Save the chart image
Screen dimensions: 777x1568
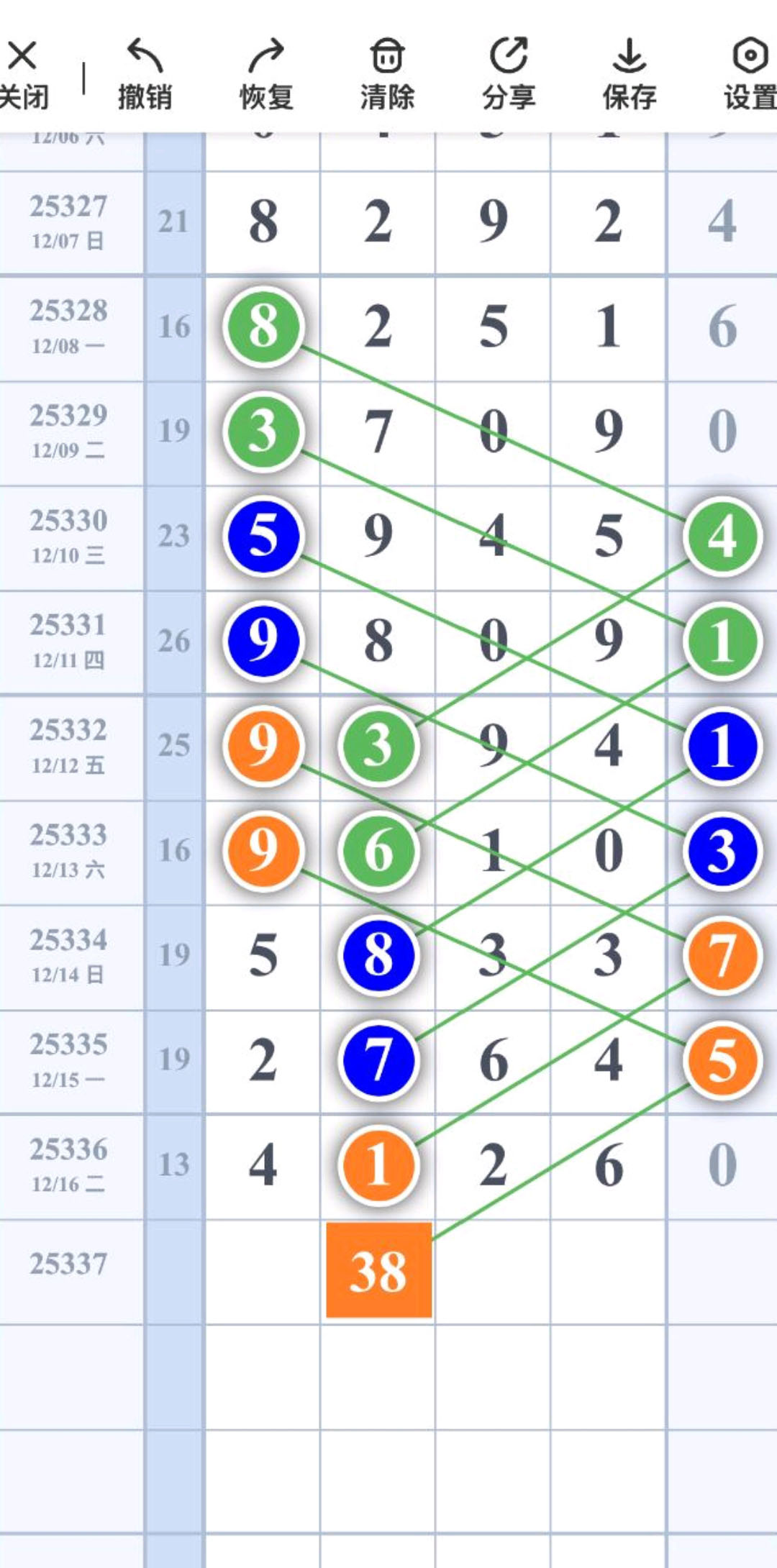coord(630,74)
